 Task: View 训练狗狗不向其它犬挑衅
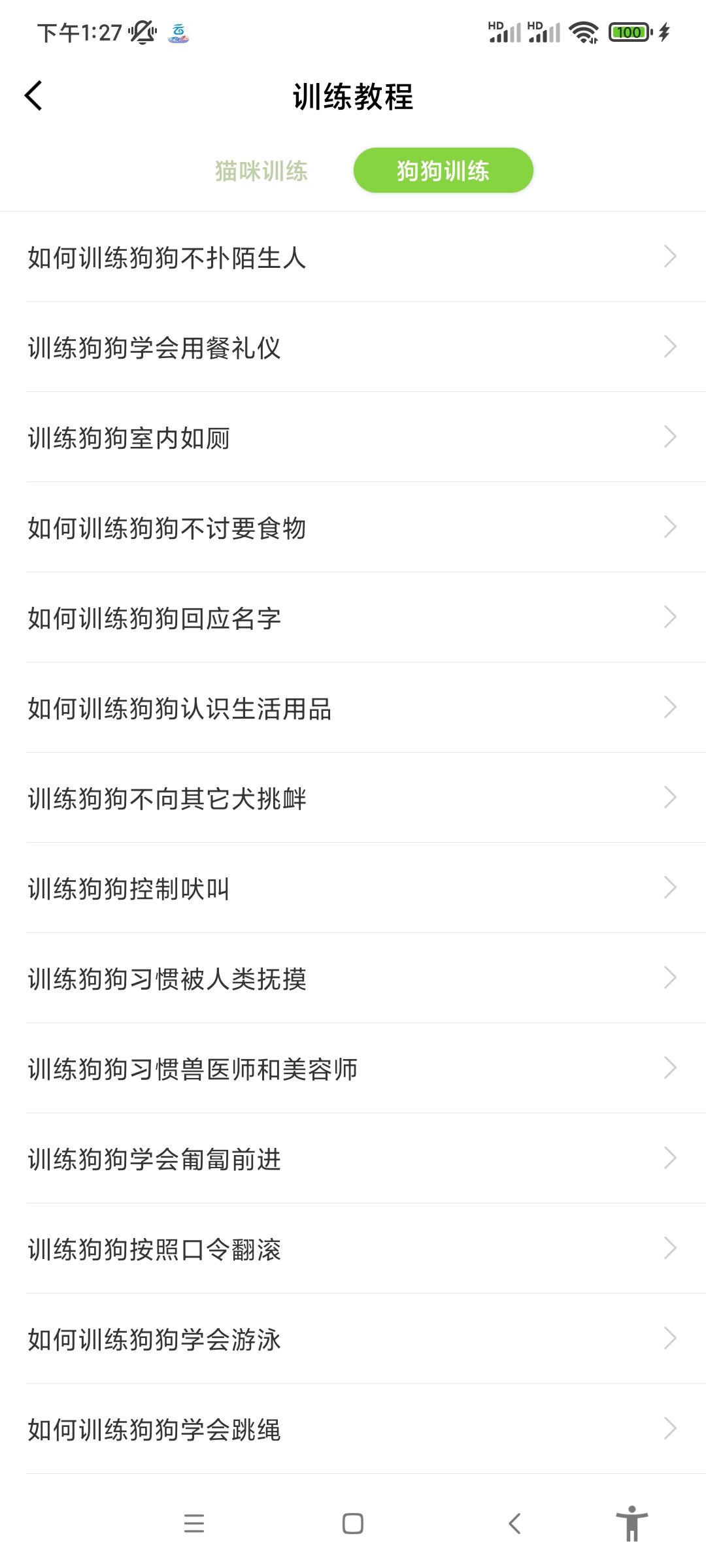coord(353,798)
